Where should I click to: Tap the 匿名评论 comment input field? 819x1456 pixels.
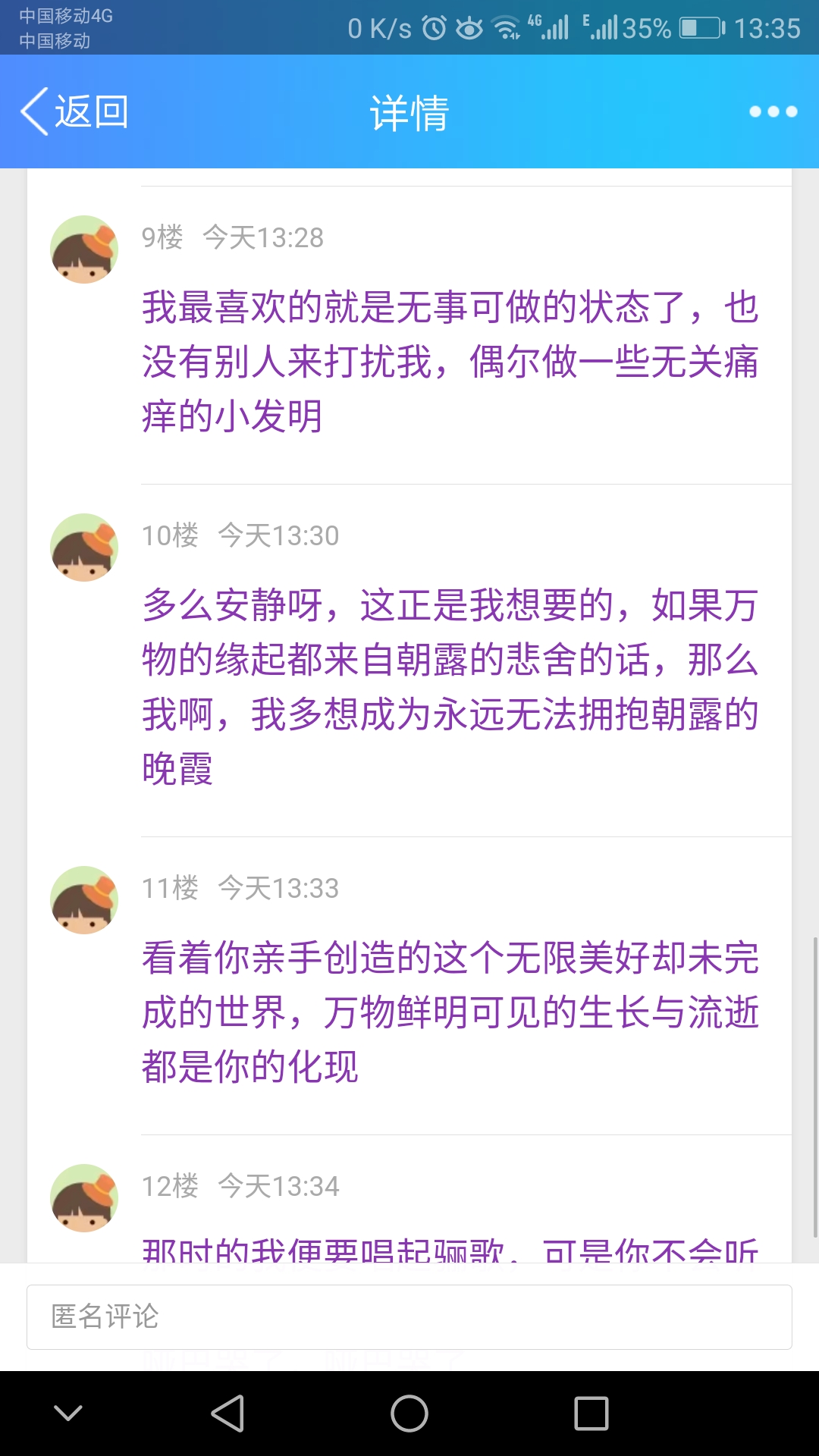click(x=409, y=1317)
